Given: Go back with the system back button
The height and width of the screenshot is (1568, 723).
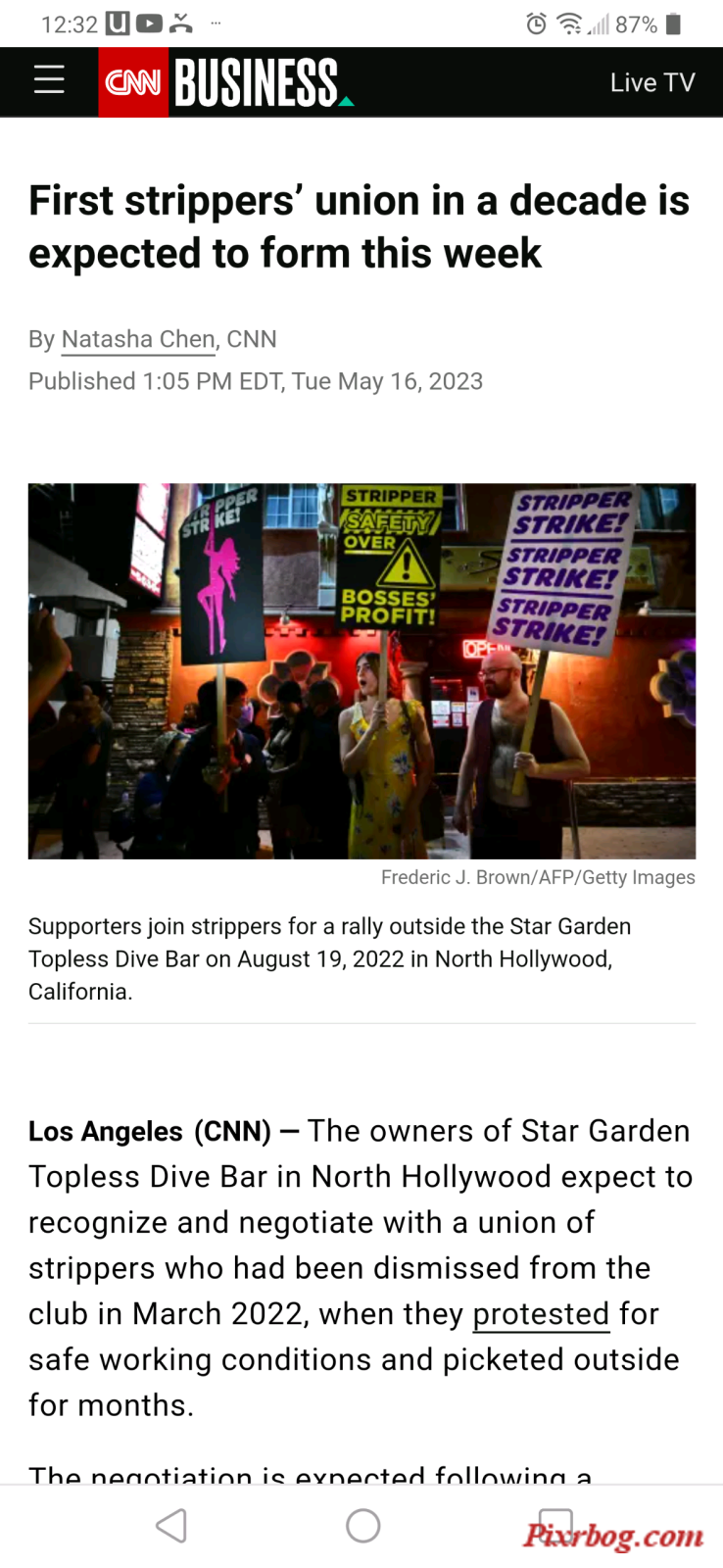Looking at the screenshot, I should (x=171, y=1526).
